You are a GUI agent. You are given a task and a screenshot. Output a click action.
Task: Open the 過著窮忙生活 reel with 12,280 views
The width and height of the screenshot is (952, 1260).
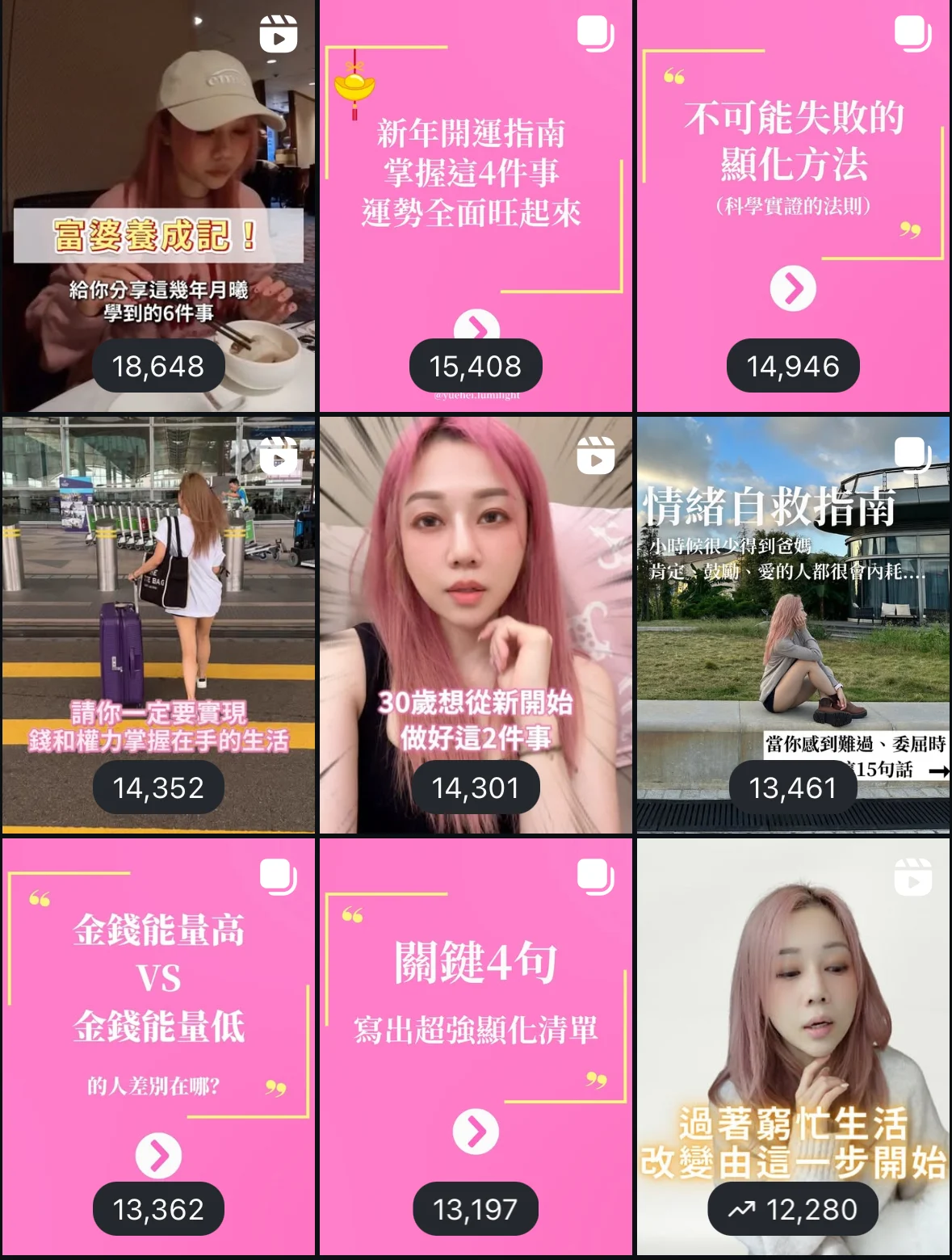pyautogui.click(x=793, y=1046)
